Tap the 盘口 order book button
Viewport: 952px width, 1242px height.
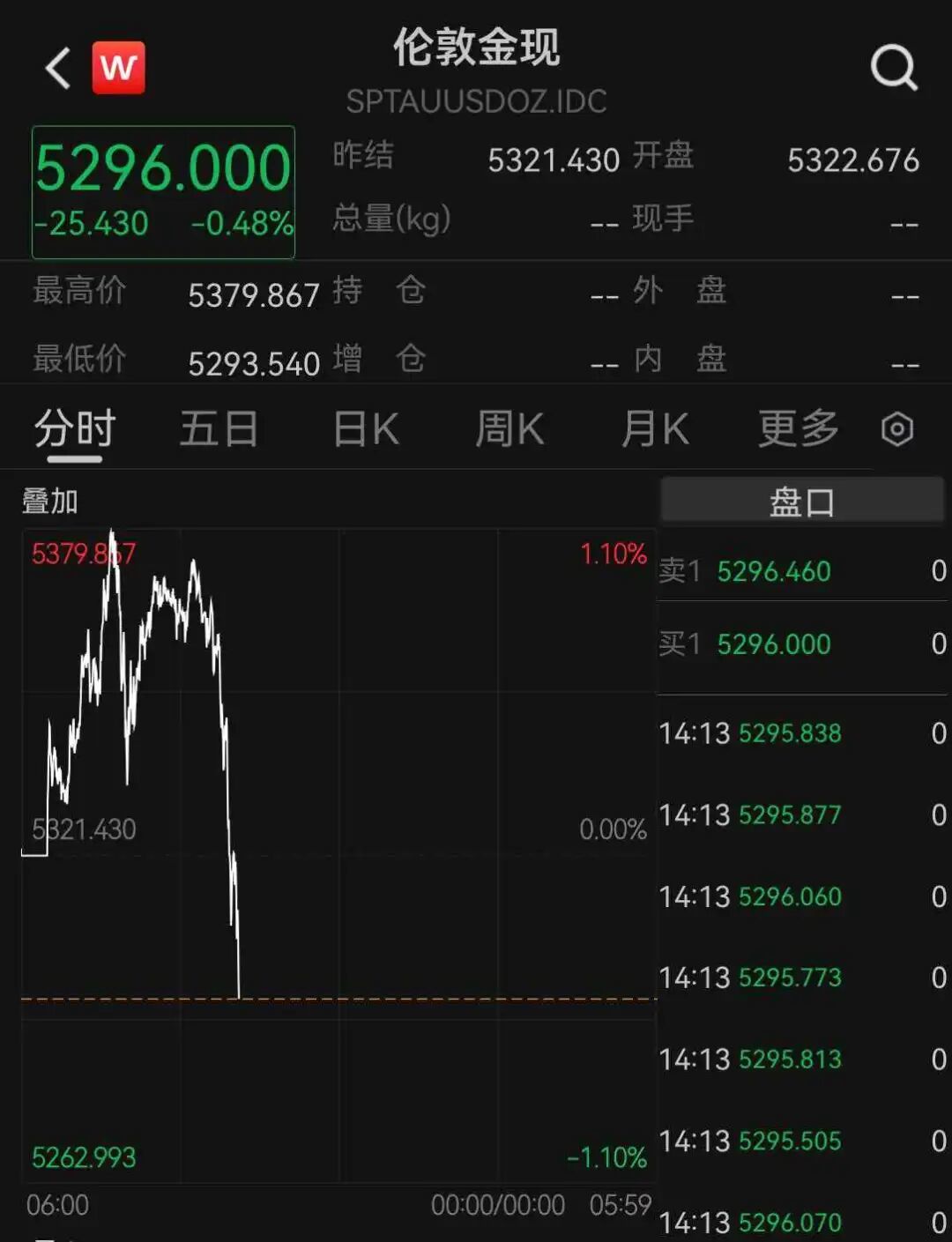[801, 502]
